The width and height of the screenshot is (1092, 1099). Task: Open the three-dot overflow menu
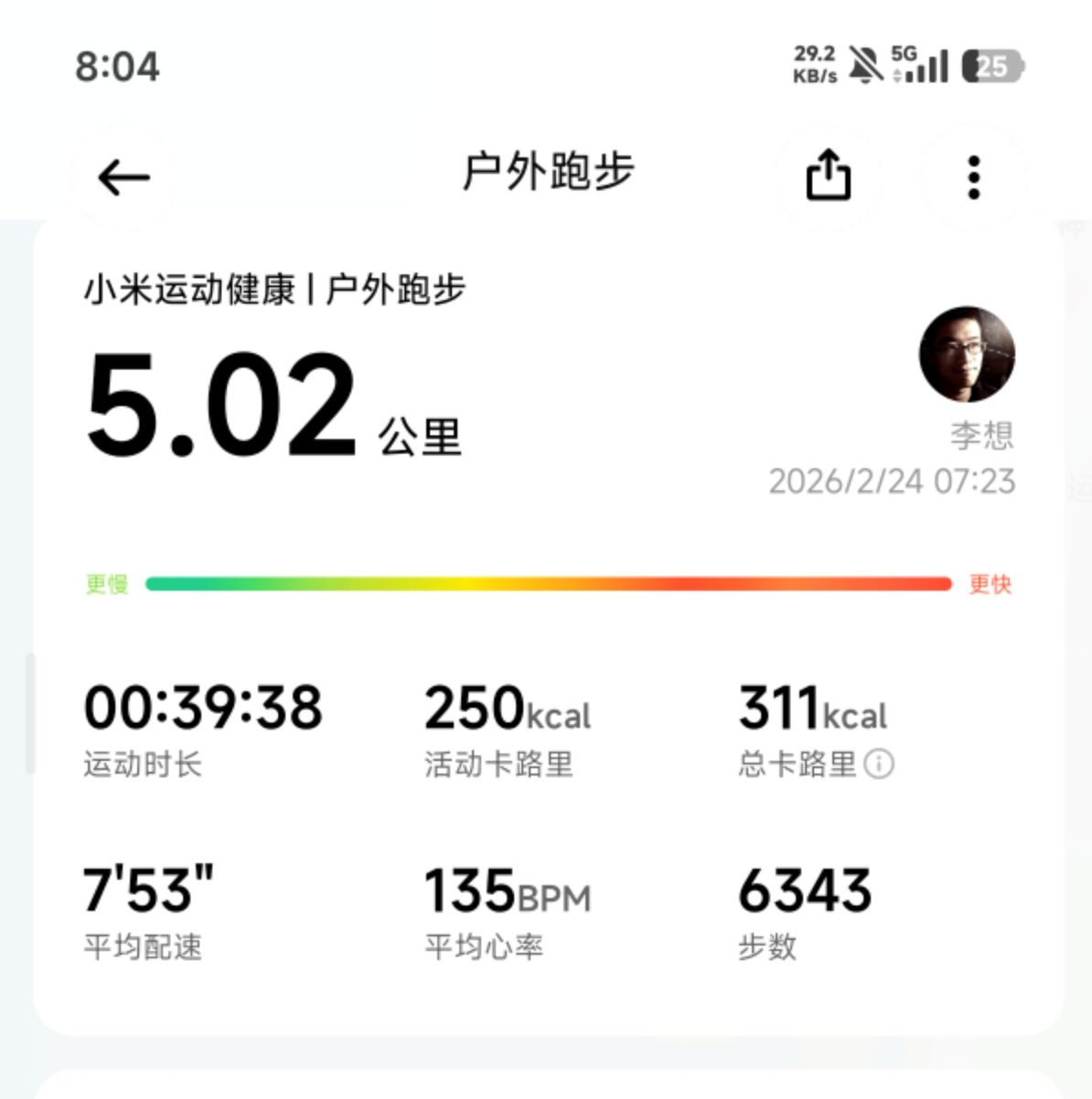(x=974, y=176)
